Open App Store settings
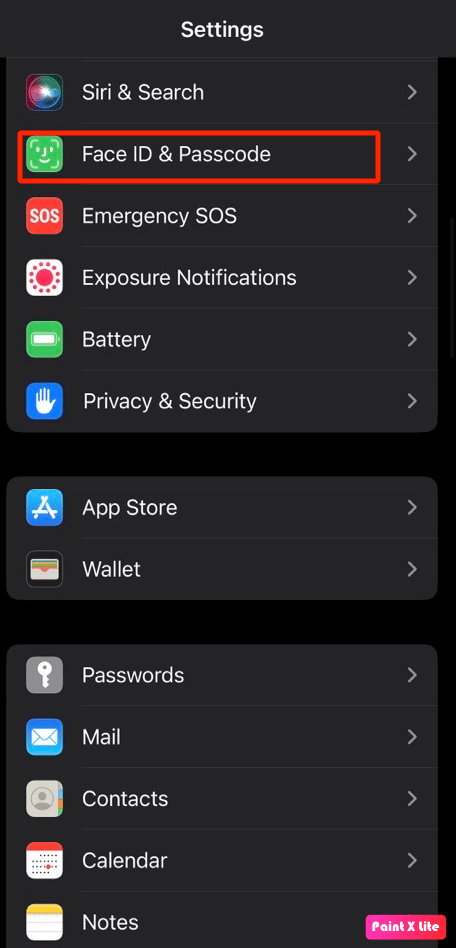456x948 pixels. [222, 507]
